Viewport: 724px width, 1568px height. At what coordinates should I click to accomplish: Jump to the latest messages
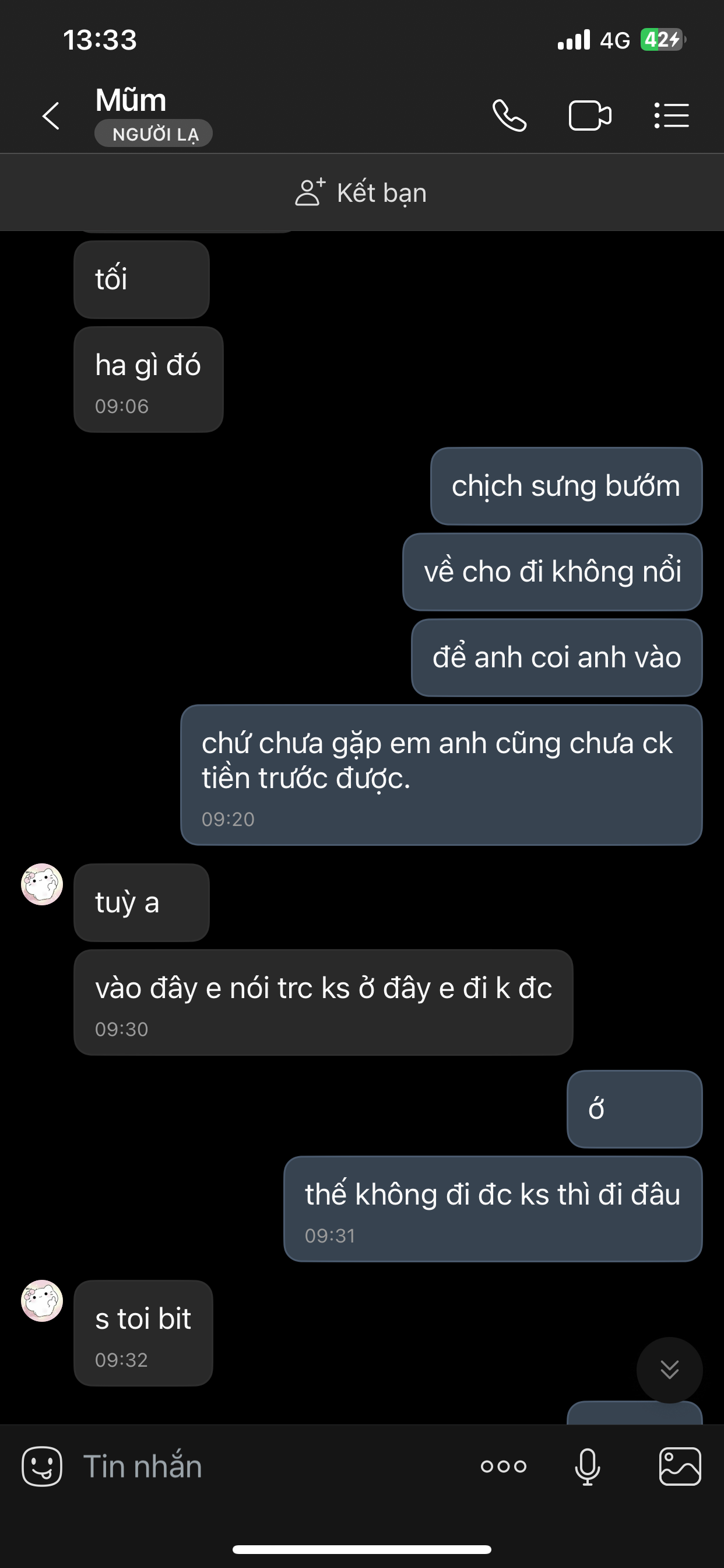pos(669,1370)
